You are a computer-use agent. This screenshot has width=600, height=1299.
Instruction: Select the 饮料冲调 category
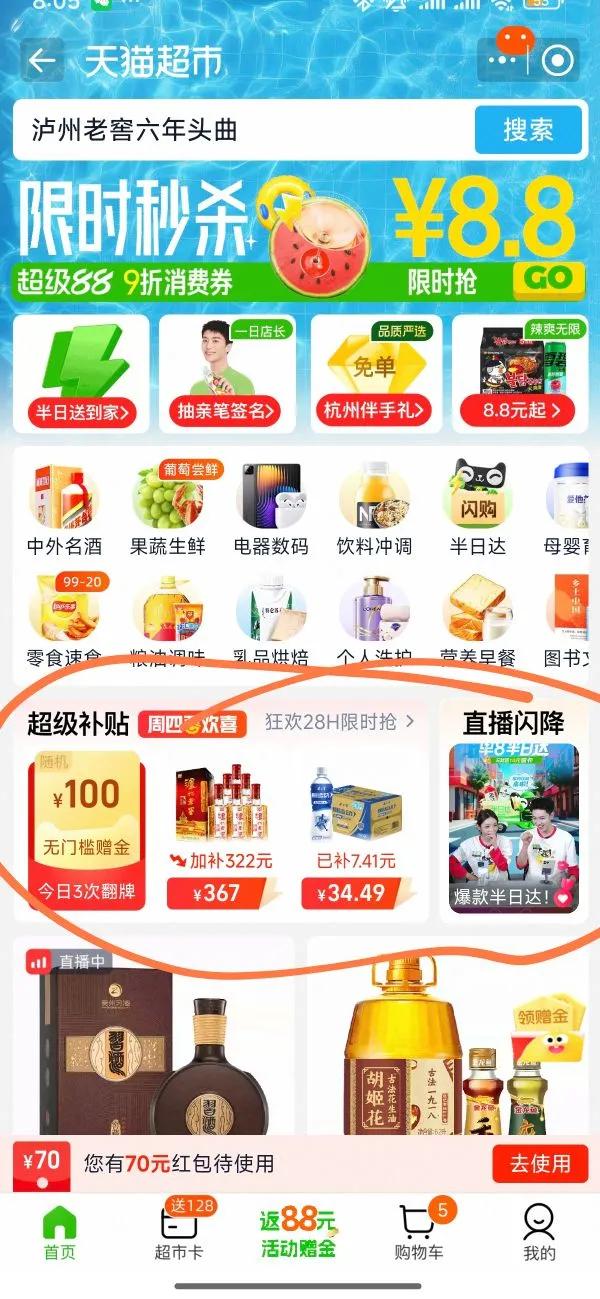click(x=373, y=510)
